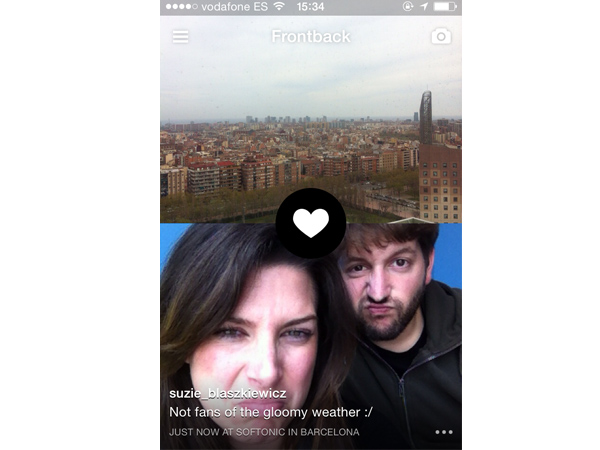The image size is (600, 450).
Task: Open the hamburger menu
Action: pos(180,37)
